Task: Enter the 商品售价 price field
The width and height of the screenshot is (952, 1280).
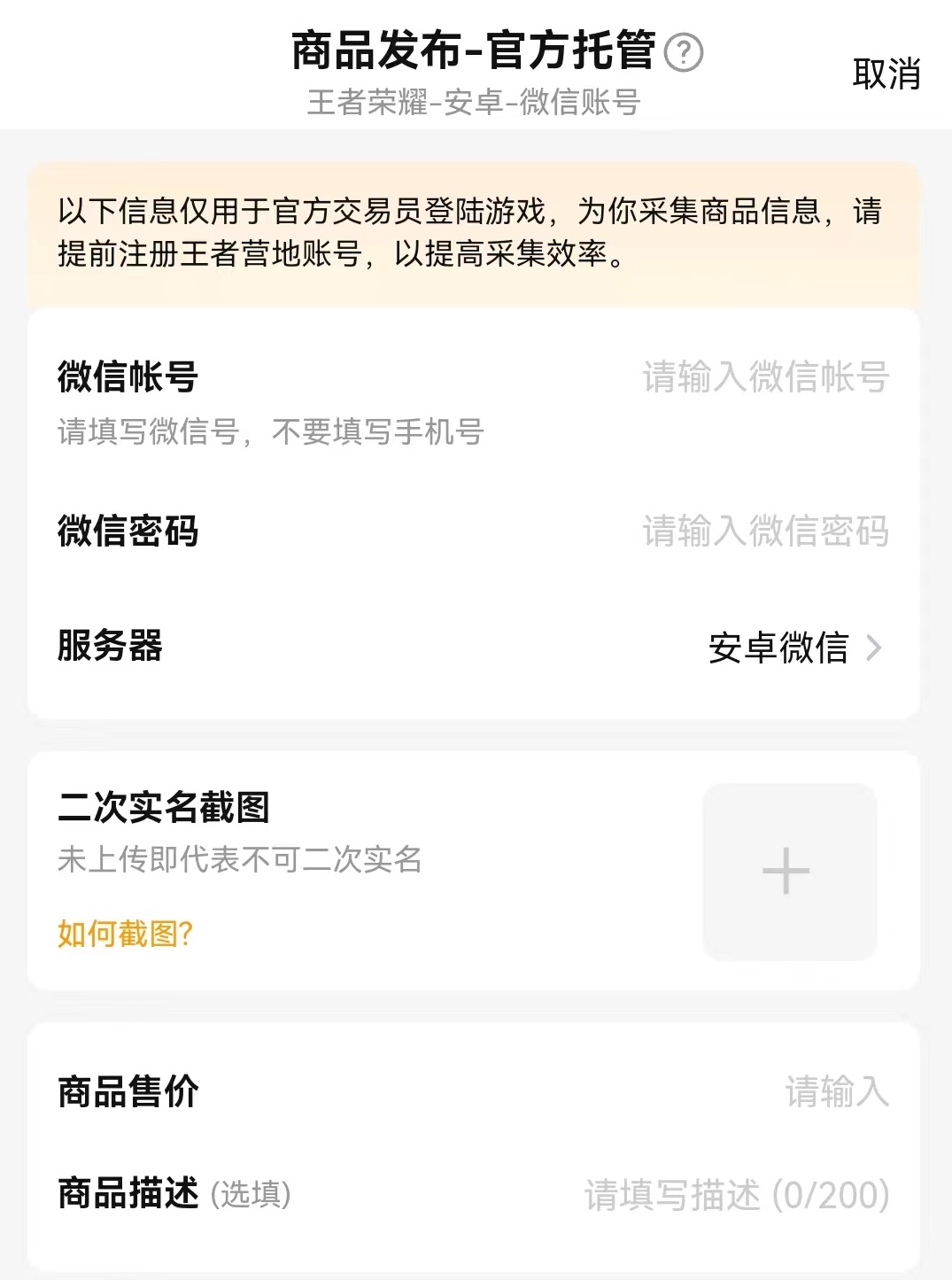Action: (835, 1091)
